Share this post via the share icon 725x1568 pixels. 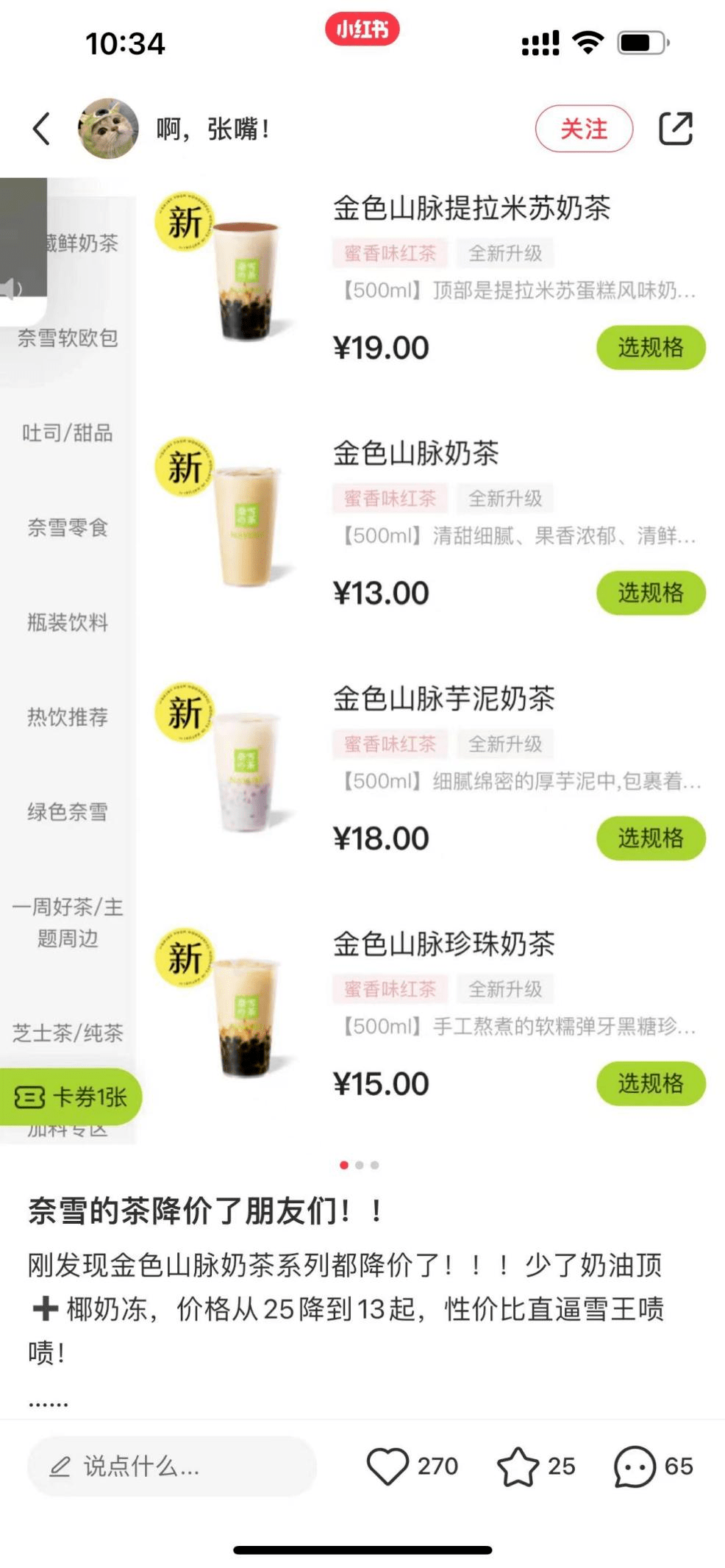675,129
